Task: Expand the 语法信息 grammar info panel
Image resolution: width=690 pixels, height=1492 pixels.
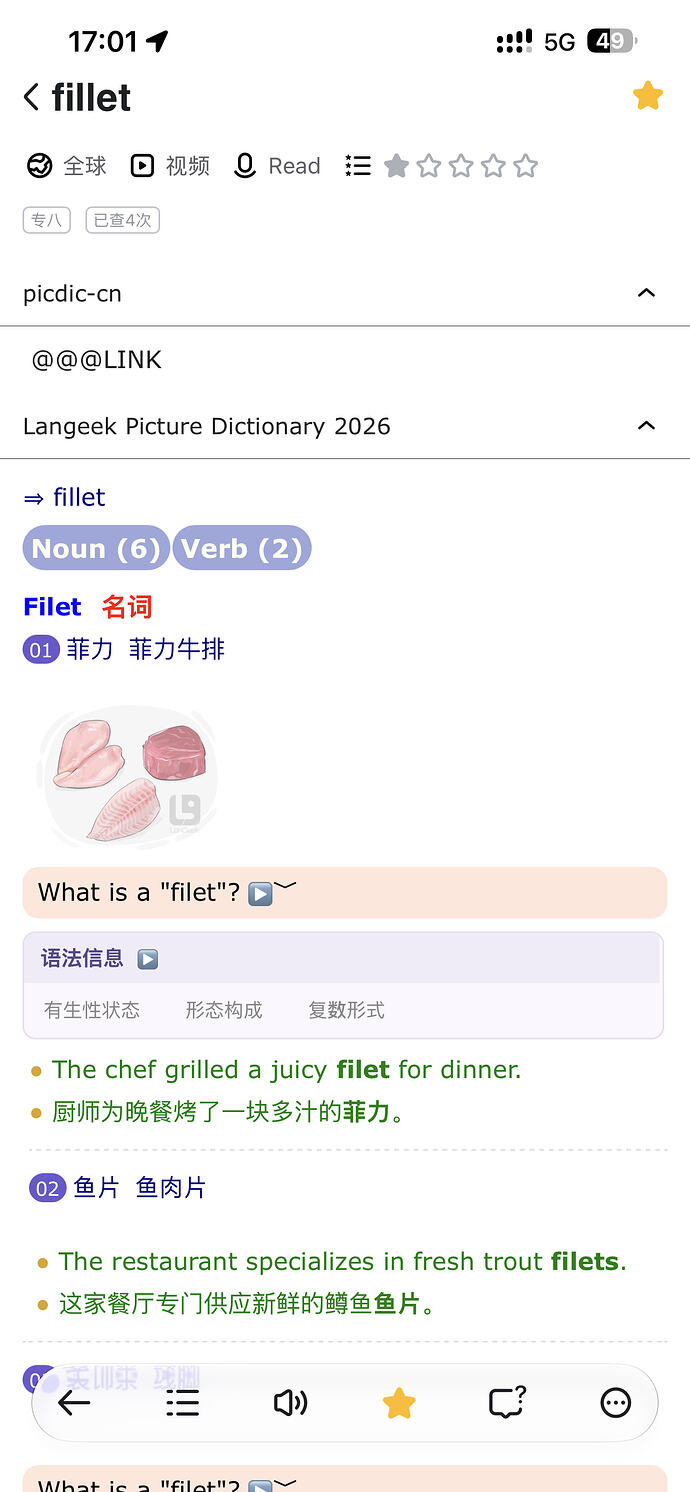Action: [x=343, y=959]
